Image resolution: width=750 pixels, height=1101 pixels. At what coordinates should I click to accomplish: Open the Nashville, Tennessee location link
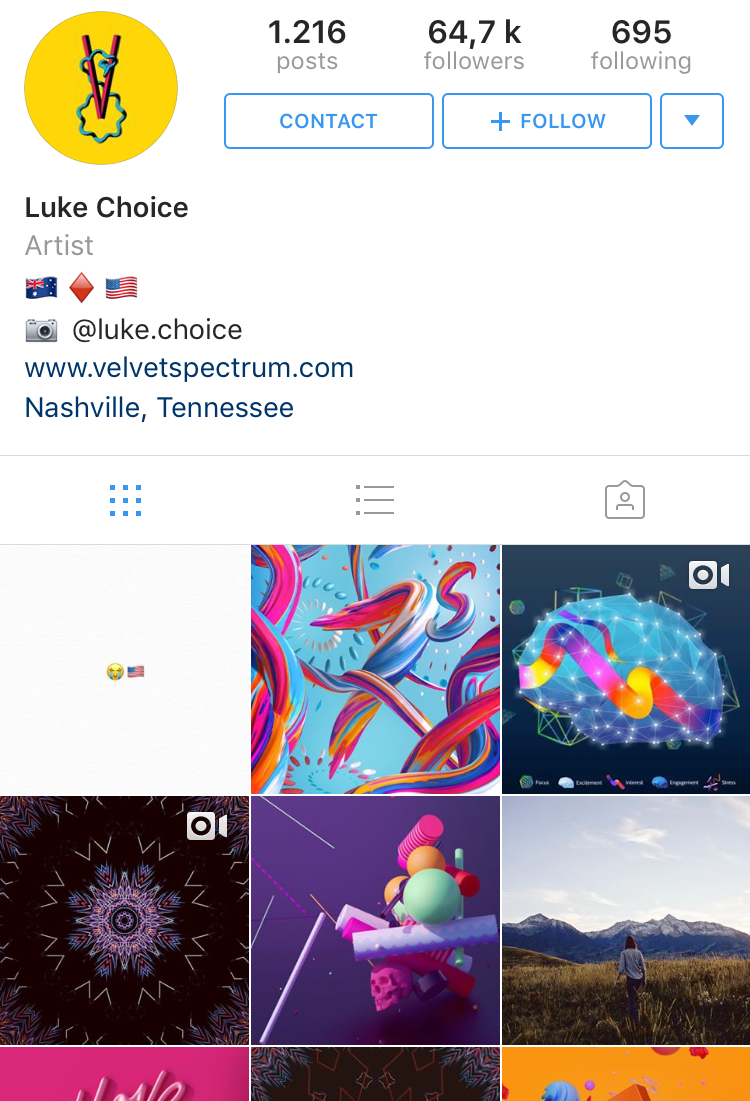pyautogui.click(x=159, y=407)
